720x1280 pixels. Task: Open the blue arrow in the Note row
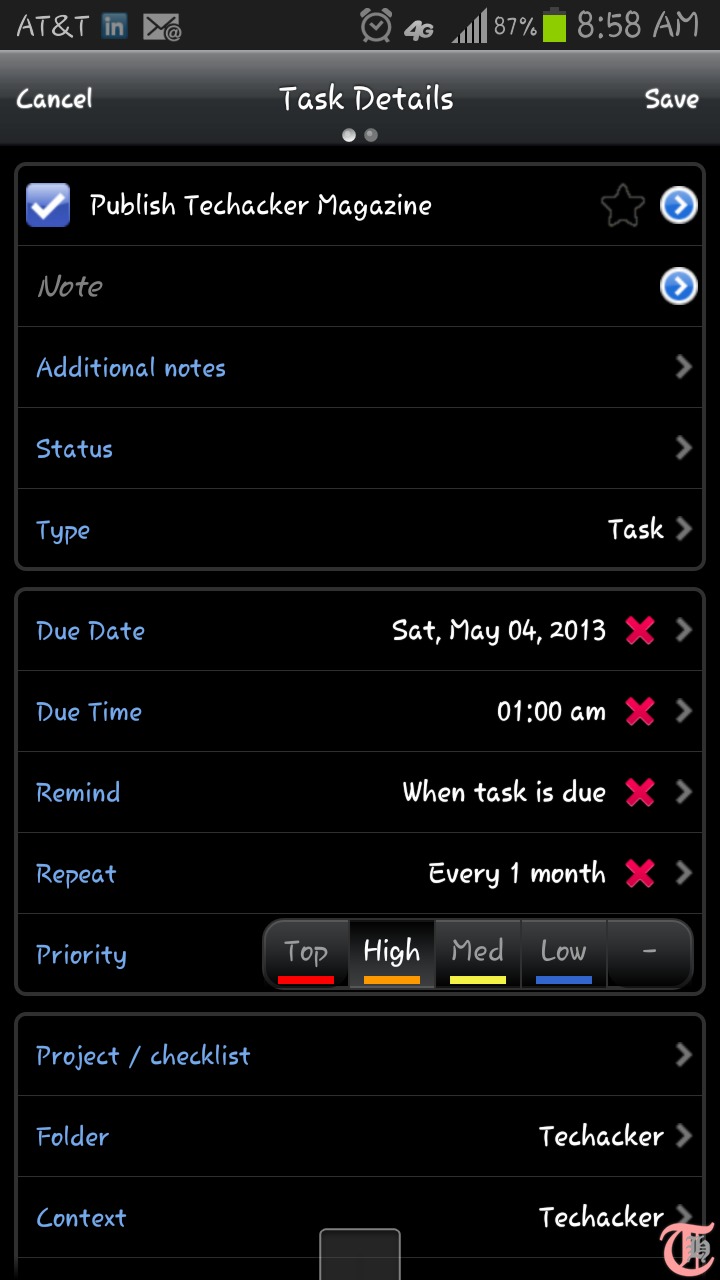point(678,287)
